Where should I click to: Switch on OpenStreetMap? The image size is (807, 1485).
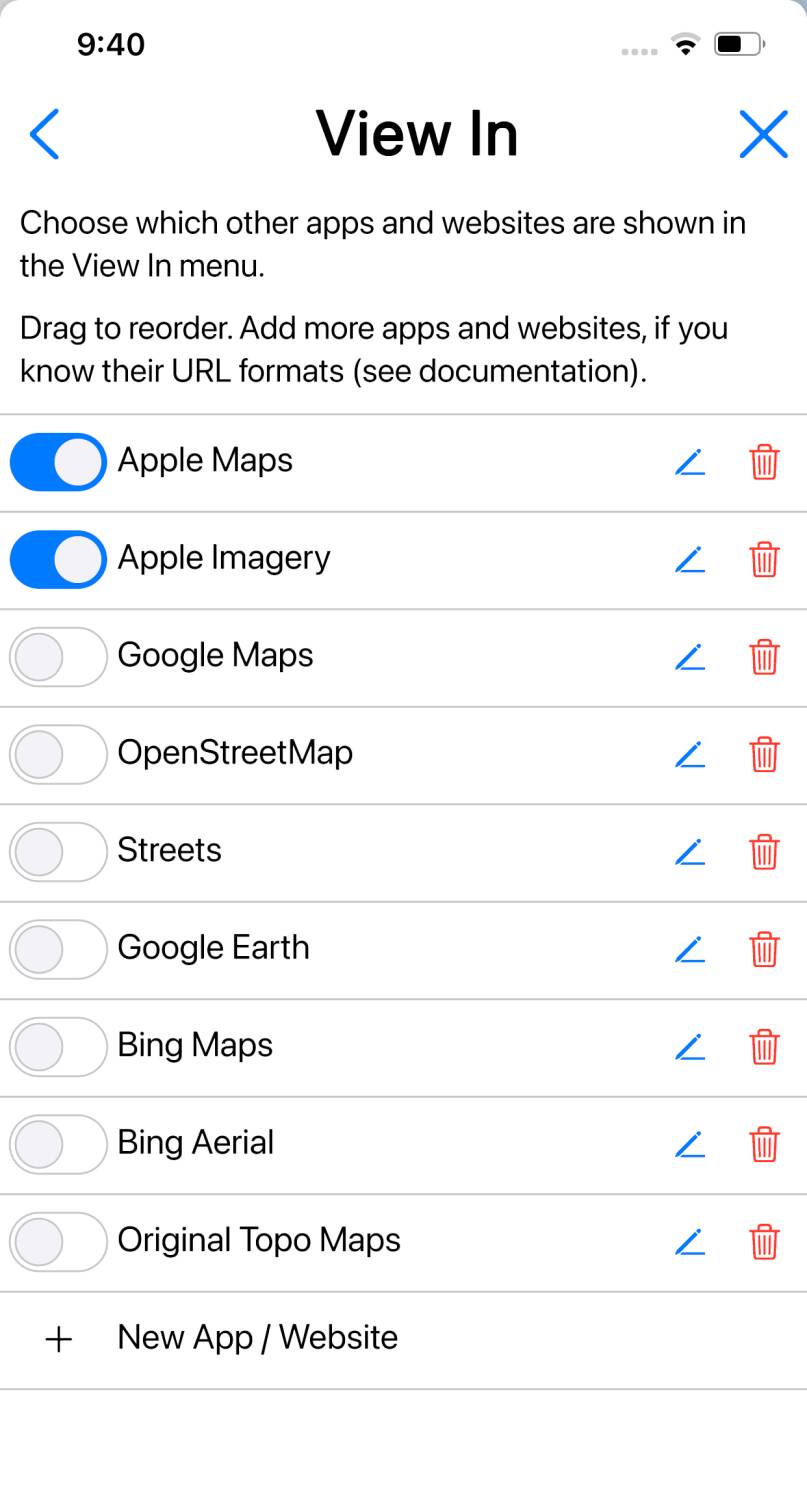[58, 753]
